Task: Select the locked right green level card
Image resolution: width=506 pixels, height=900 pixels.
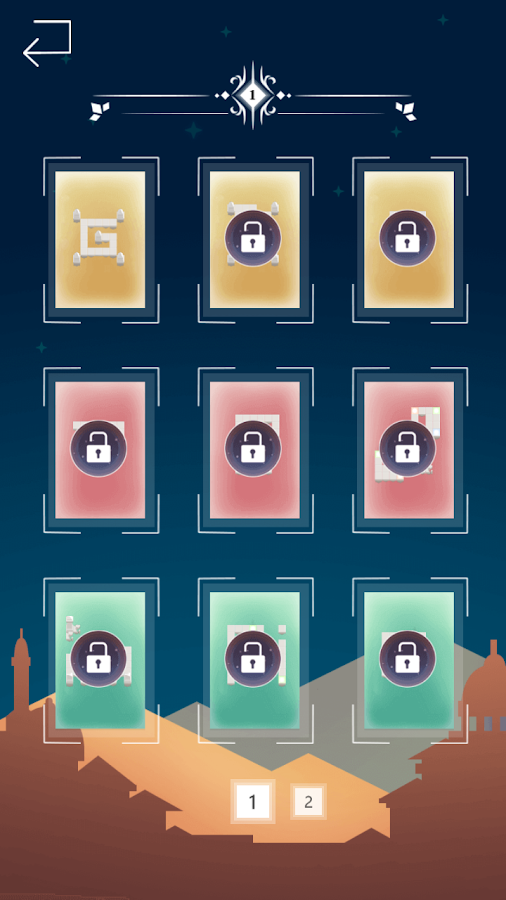Action: 409,660
